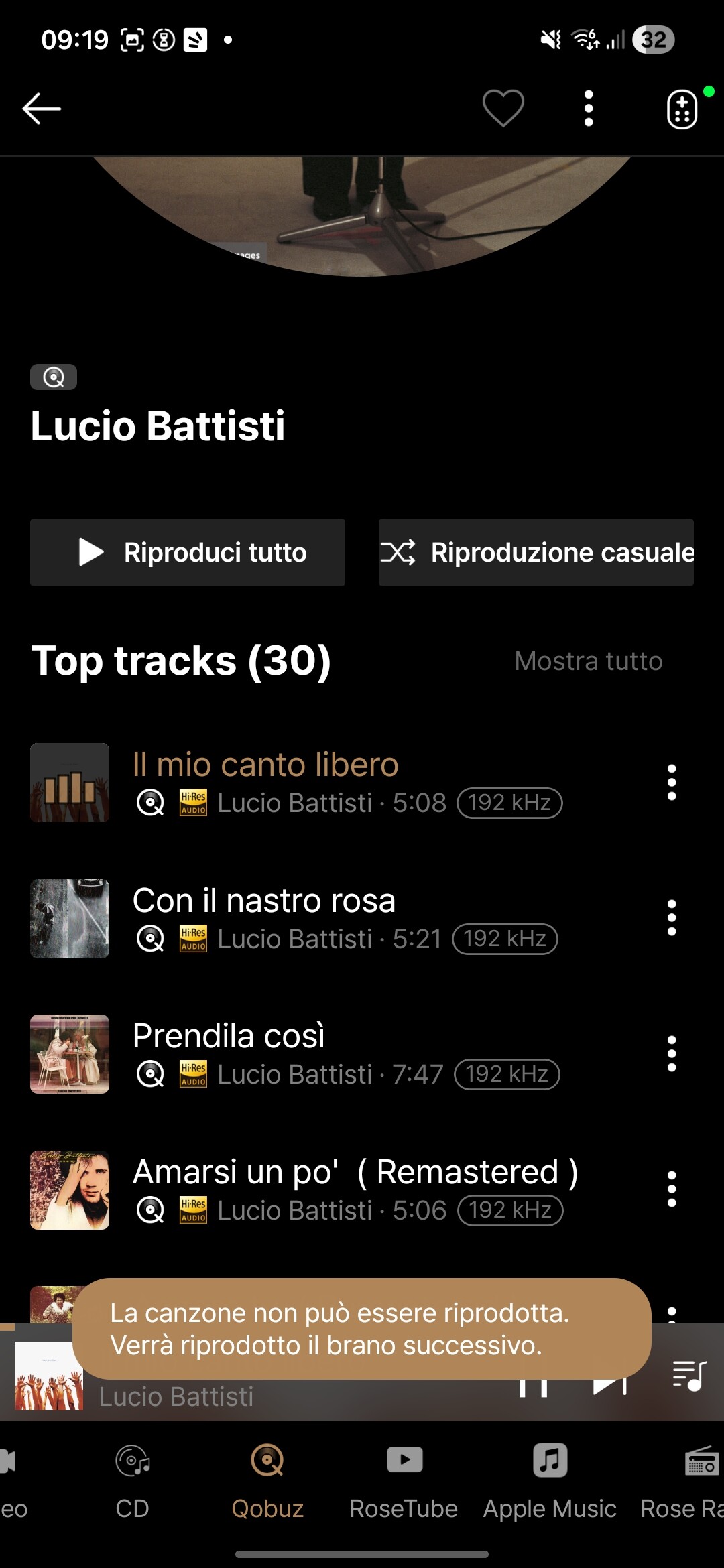
Task: Add Lucio Battisti to favorites with heart
Action: click(503, 108)
